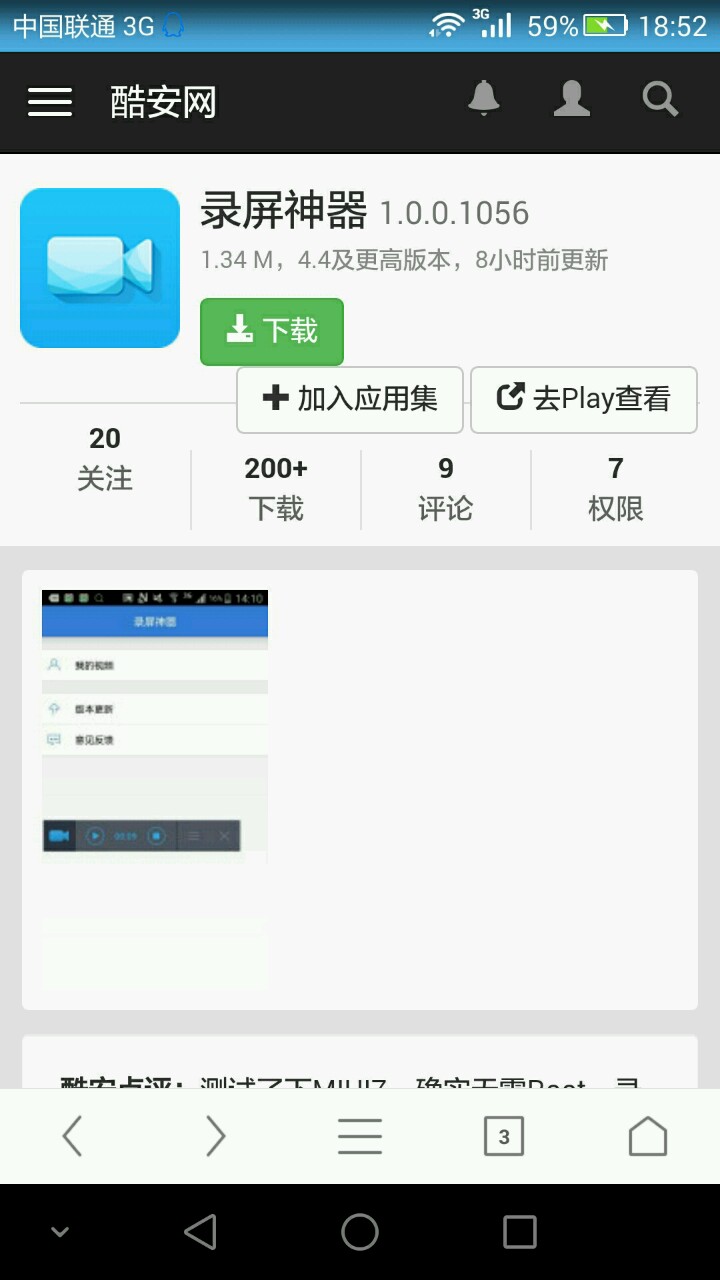Add app via 加入应用集 button

click(350, 399)
